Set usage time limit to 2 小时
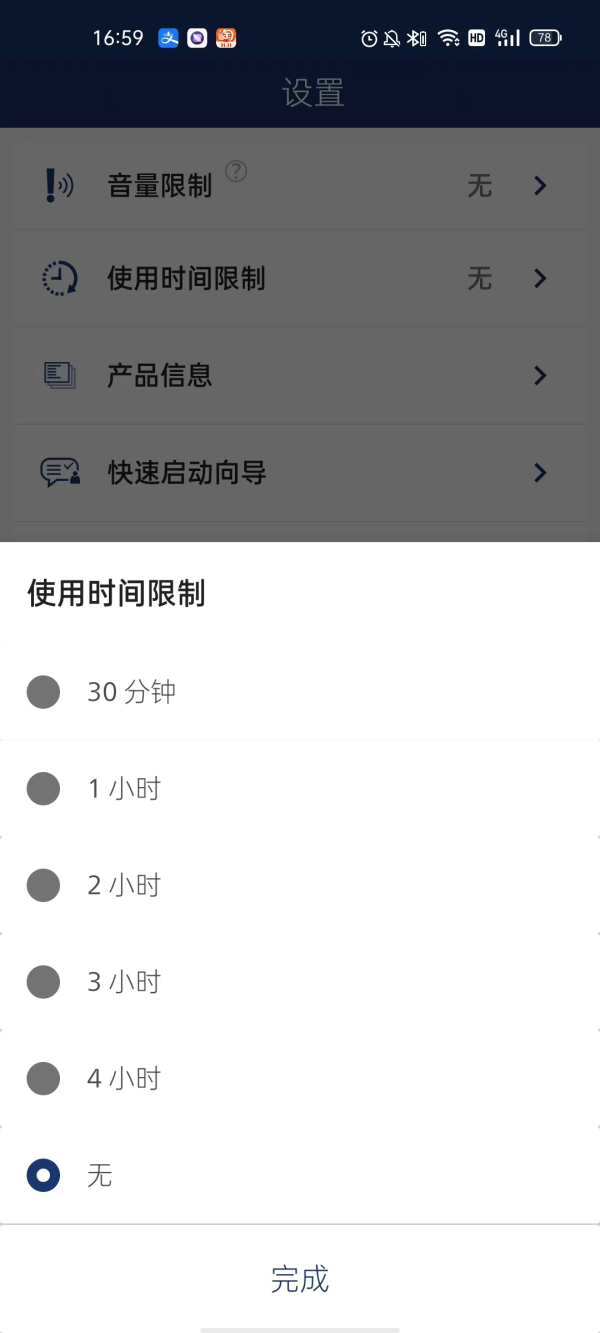The height and width of the screenshot is (1333, 600). (x=300, y=885)
